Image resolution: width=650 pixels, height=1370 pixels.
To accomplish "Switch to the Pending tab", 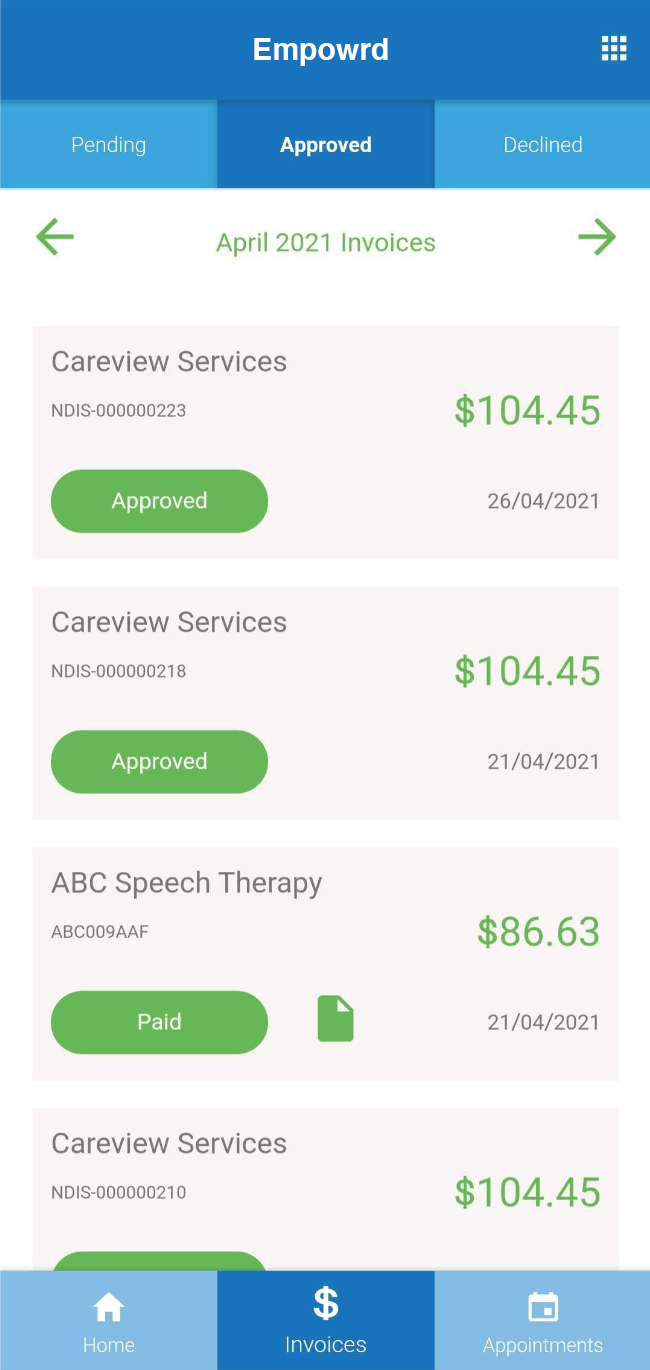I will tap(108, 145).
